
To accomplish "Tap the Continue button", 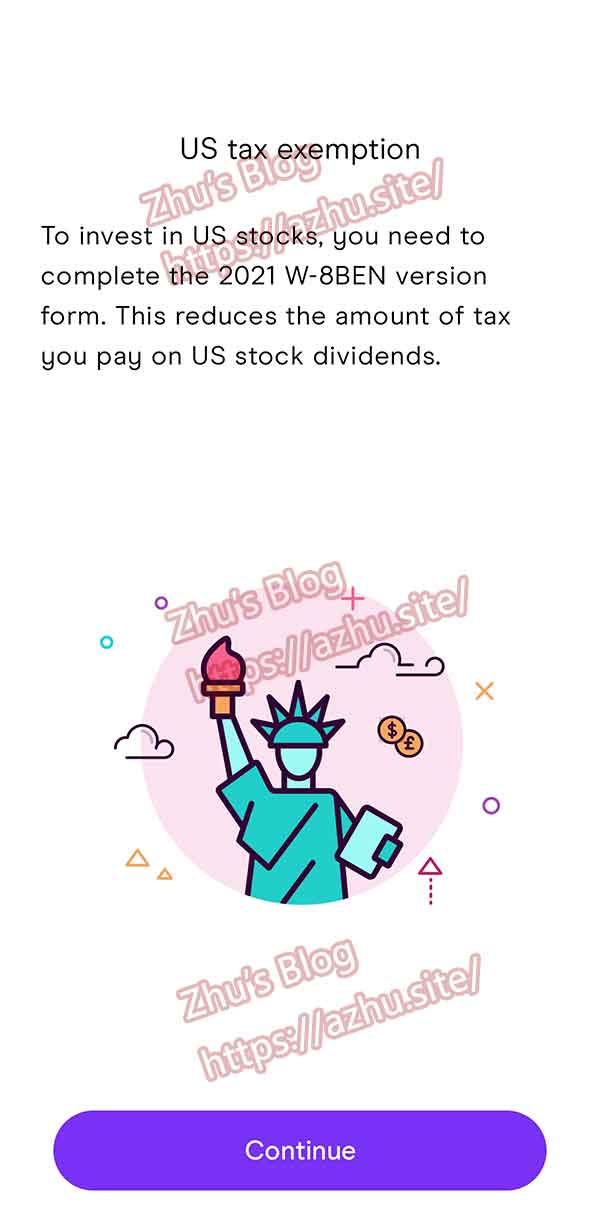I will click(x=300, y=1150).
